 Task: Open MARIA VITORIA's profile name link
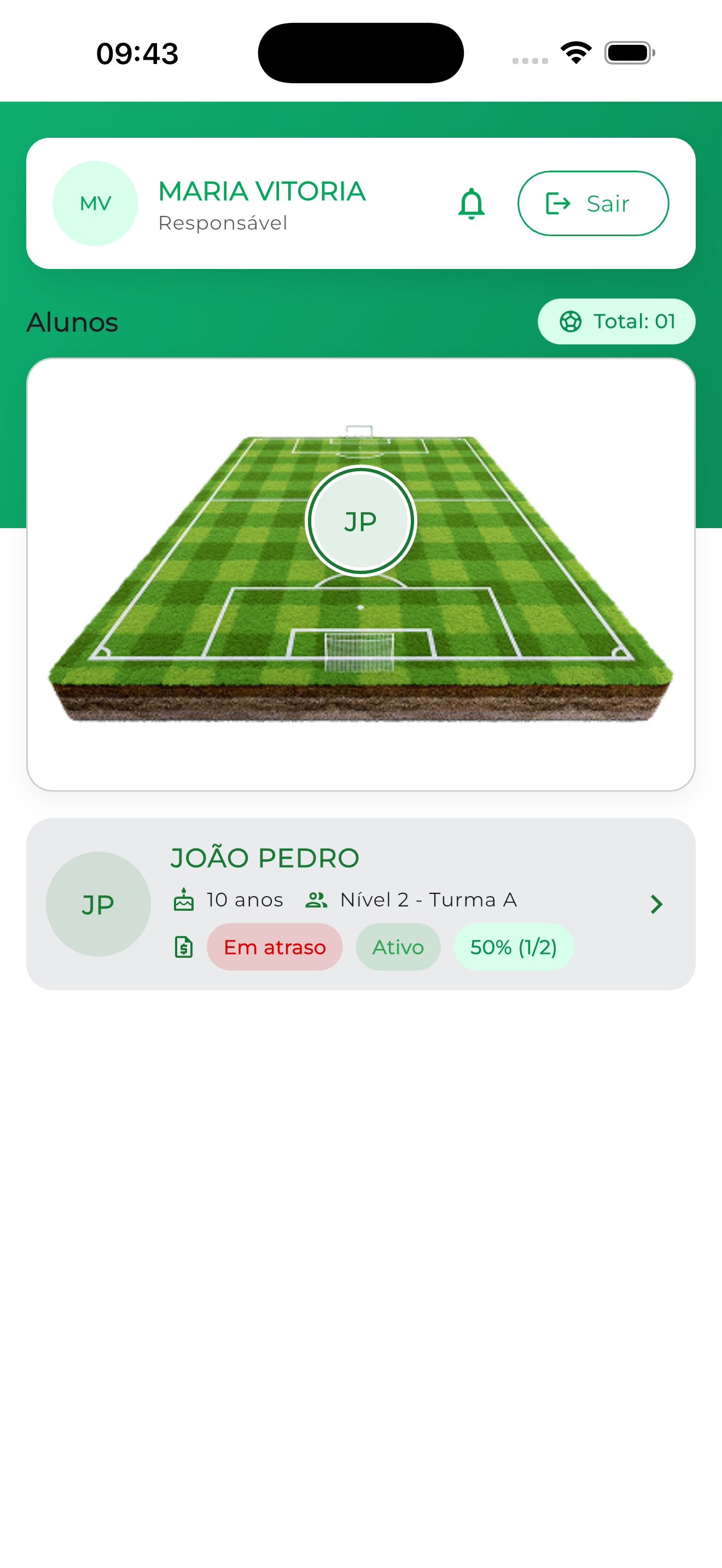[262, 191]
